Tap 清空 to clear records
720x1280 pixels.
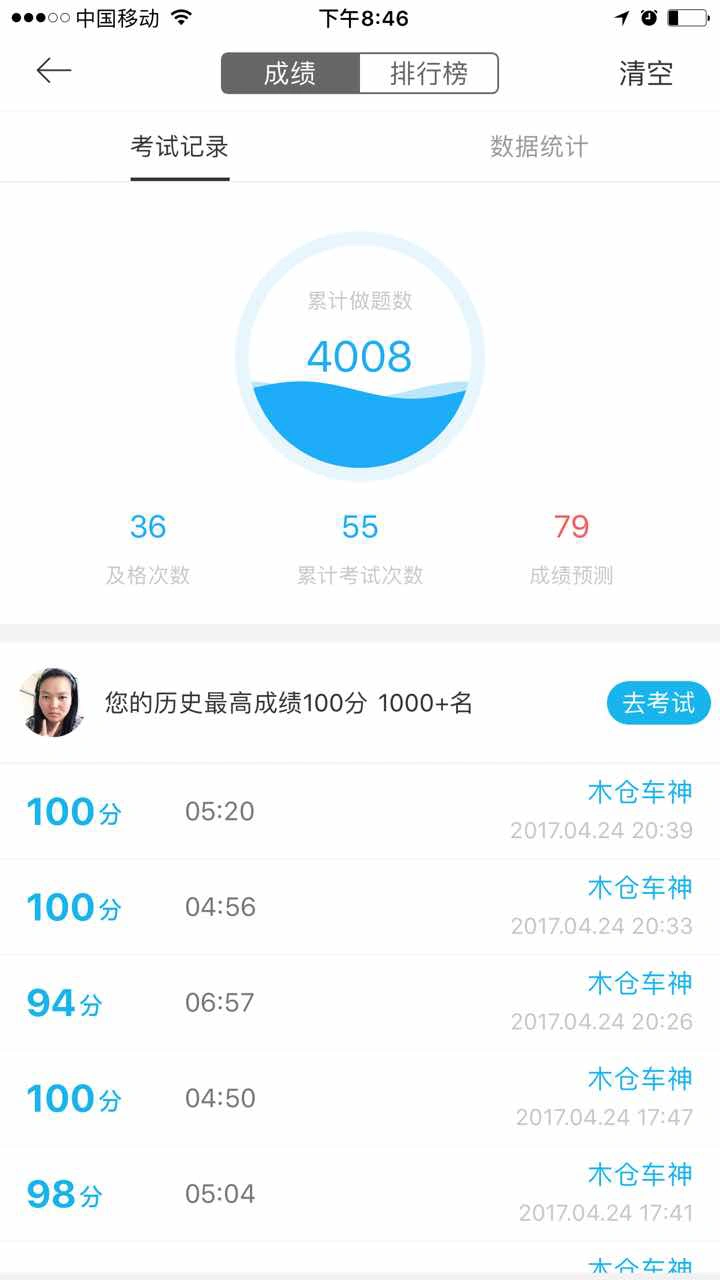click(x=646, y=73)
